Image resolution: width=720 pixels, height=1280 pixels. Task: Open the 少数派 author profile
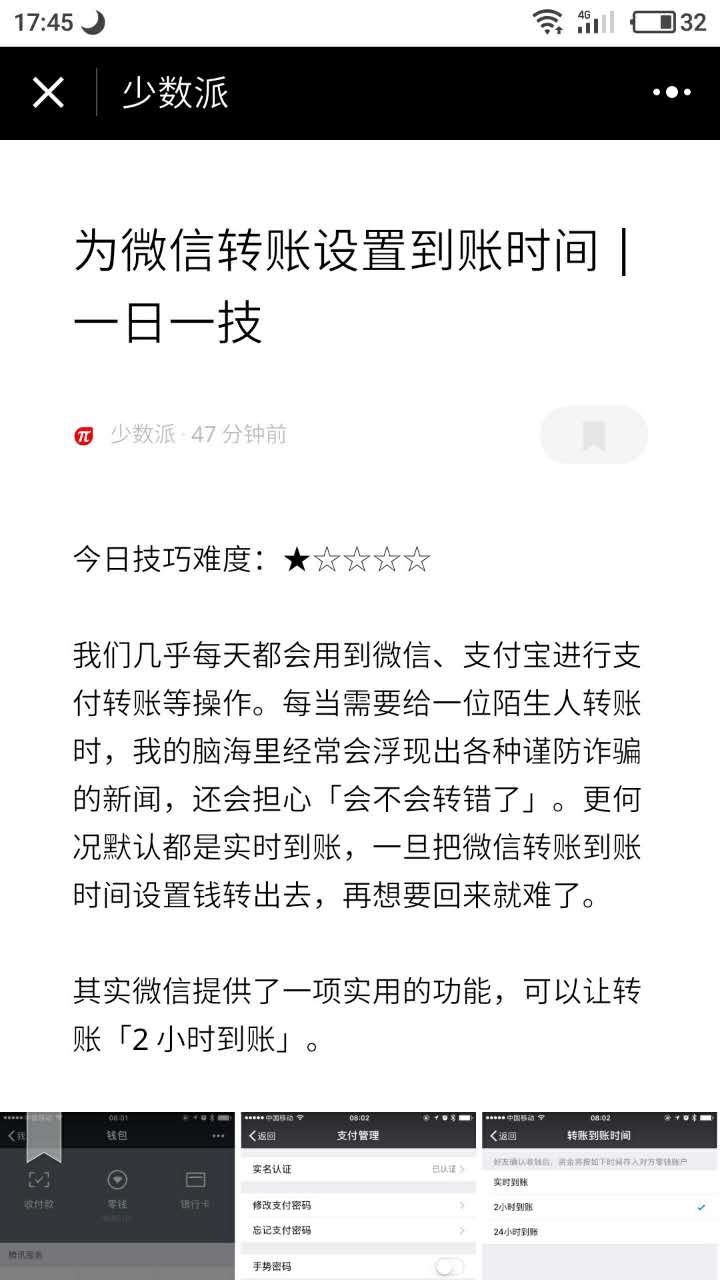pos(141,434)
